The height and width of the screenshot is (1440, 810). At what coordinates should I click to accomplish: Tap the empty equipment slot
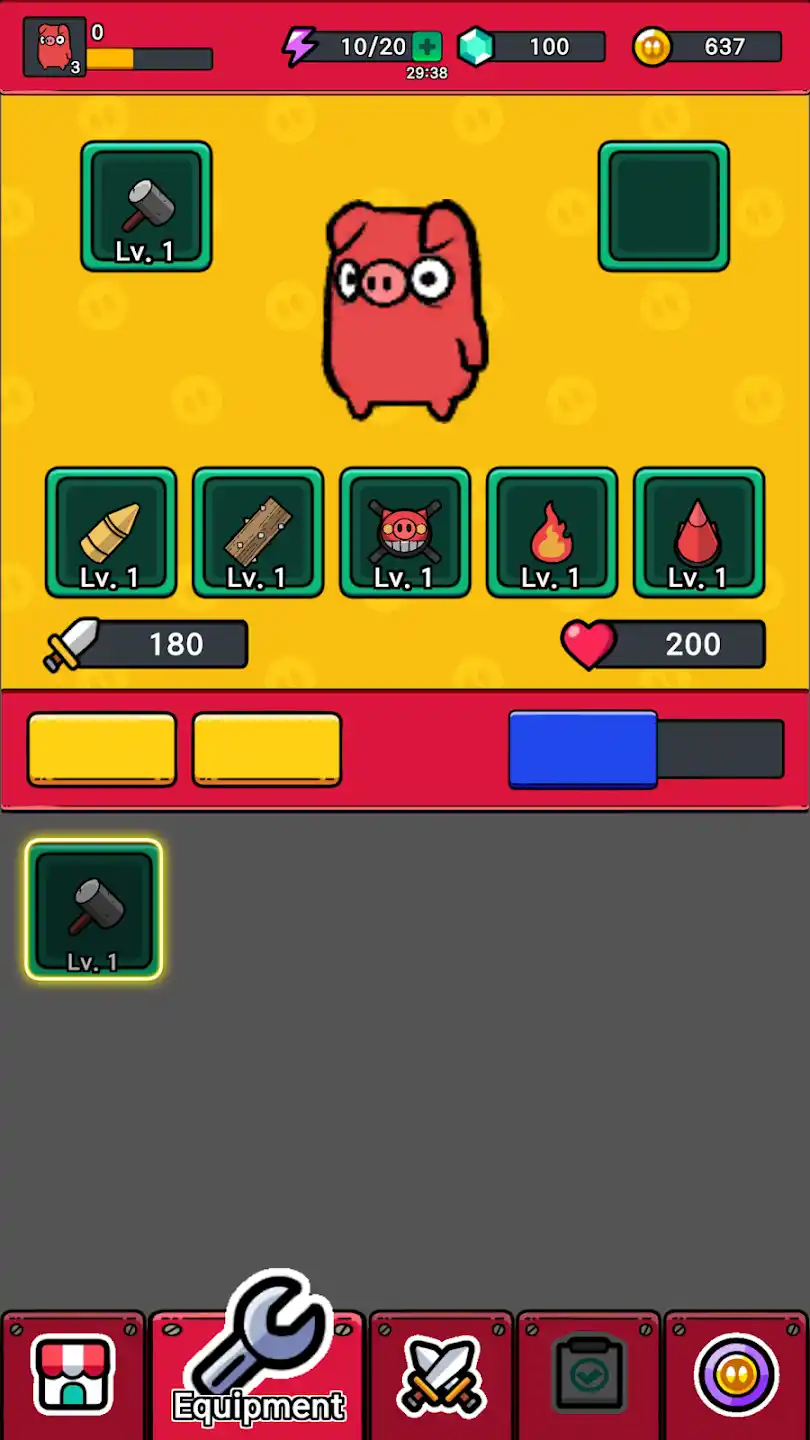click(x=664, y=204)
